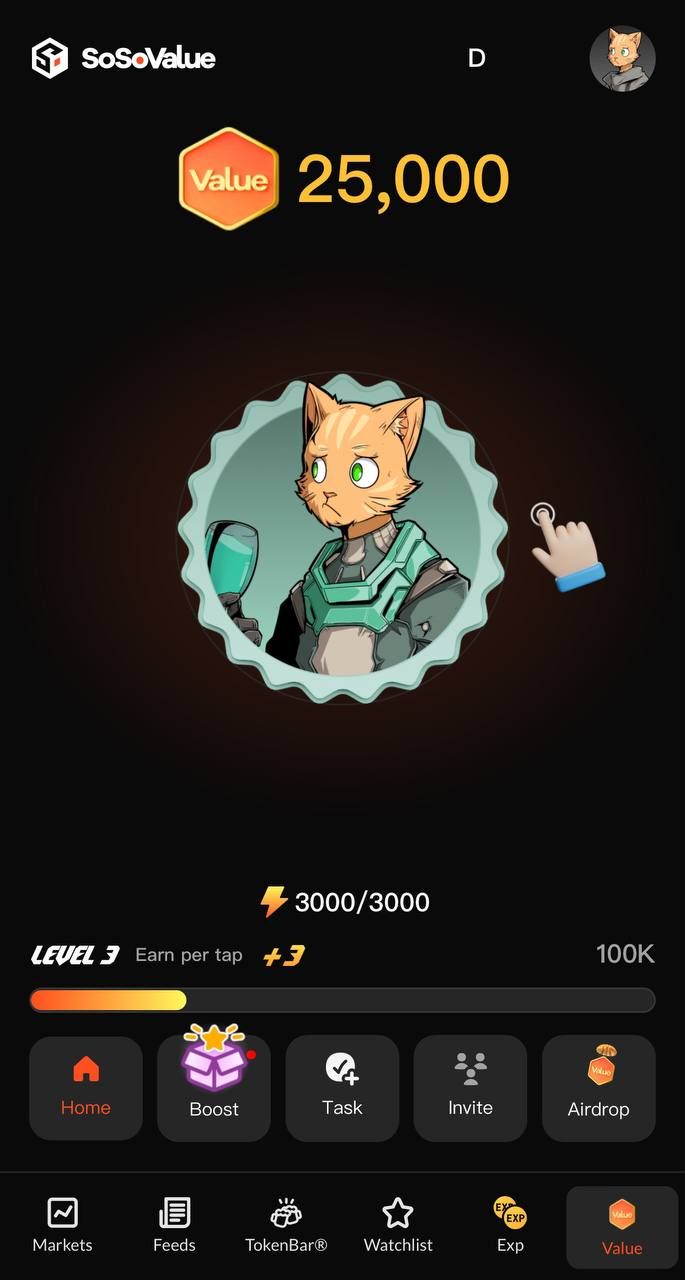Screen dimensions: 685x1280
Task: Select the Home button
Action: coord(86,1088)
